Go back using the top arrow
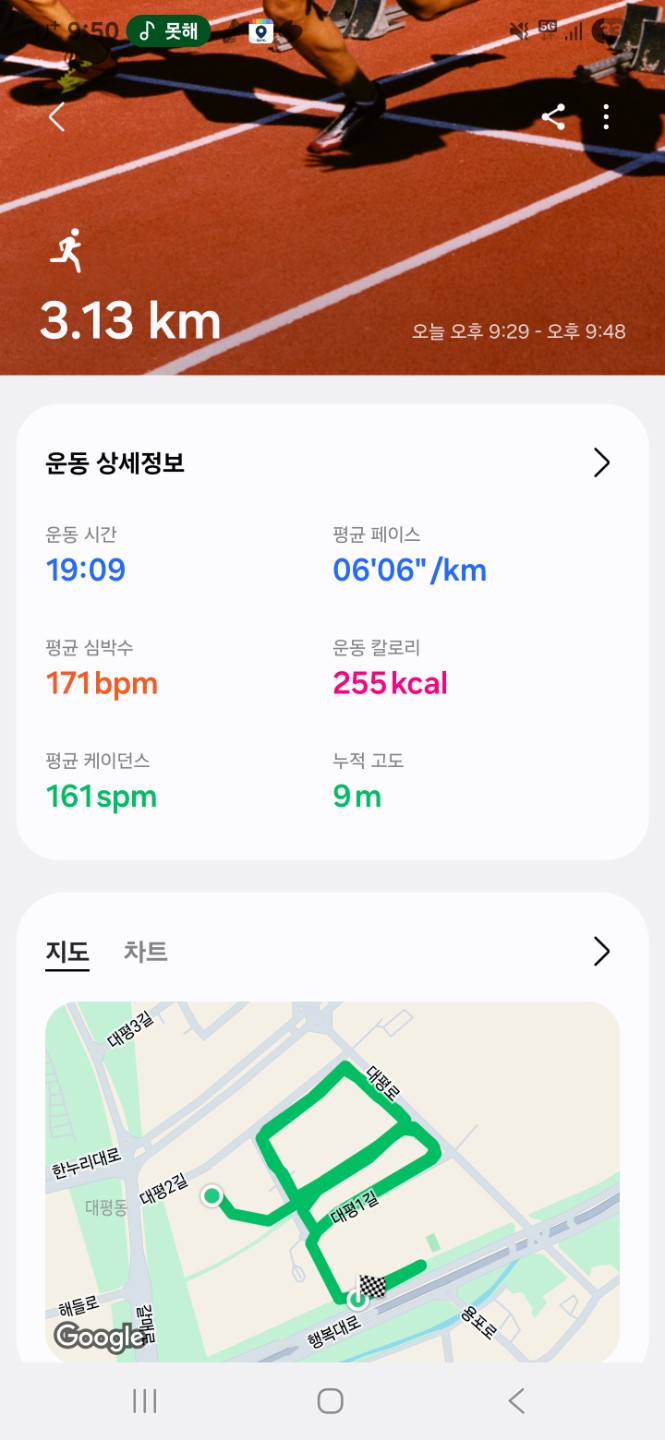The image size is (665, 1440). coord(57,117)
